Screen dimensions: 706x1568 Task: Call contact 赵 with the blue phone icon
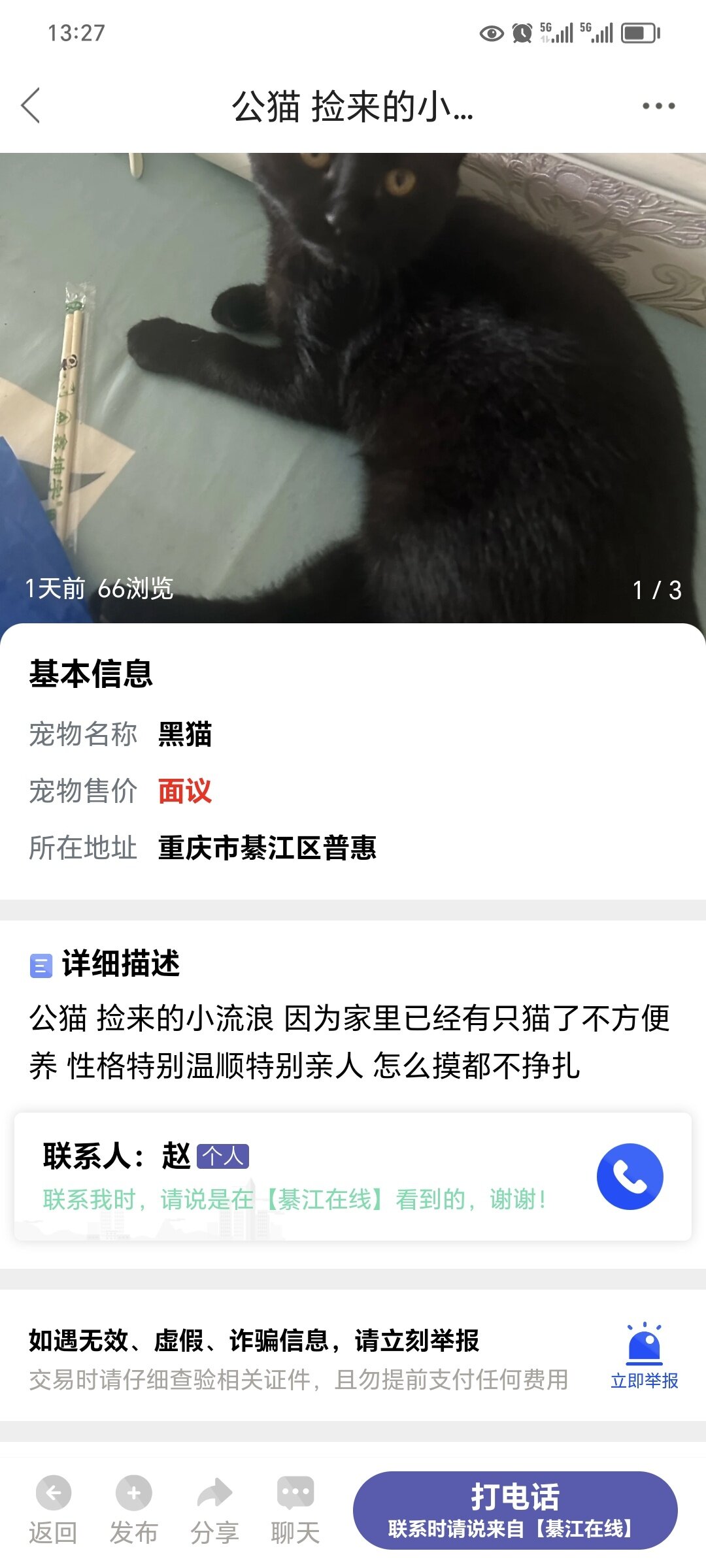(x=630, y=1176)
